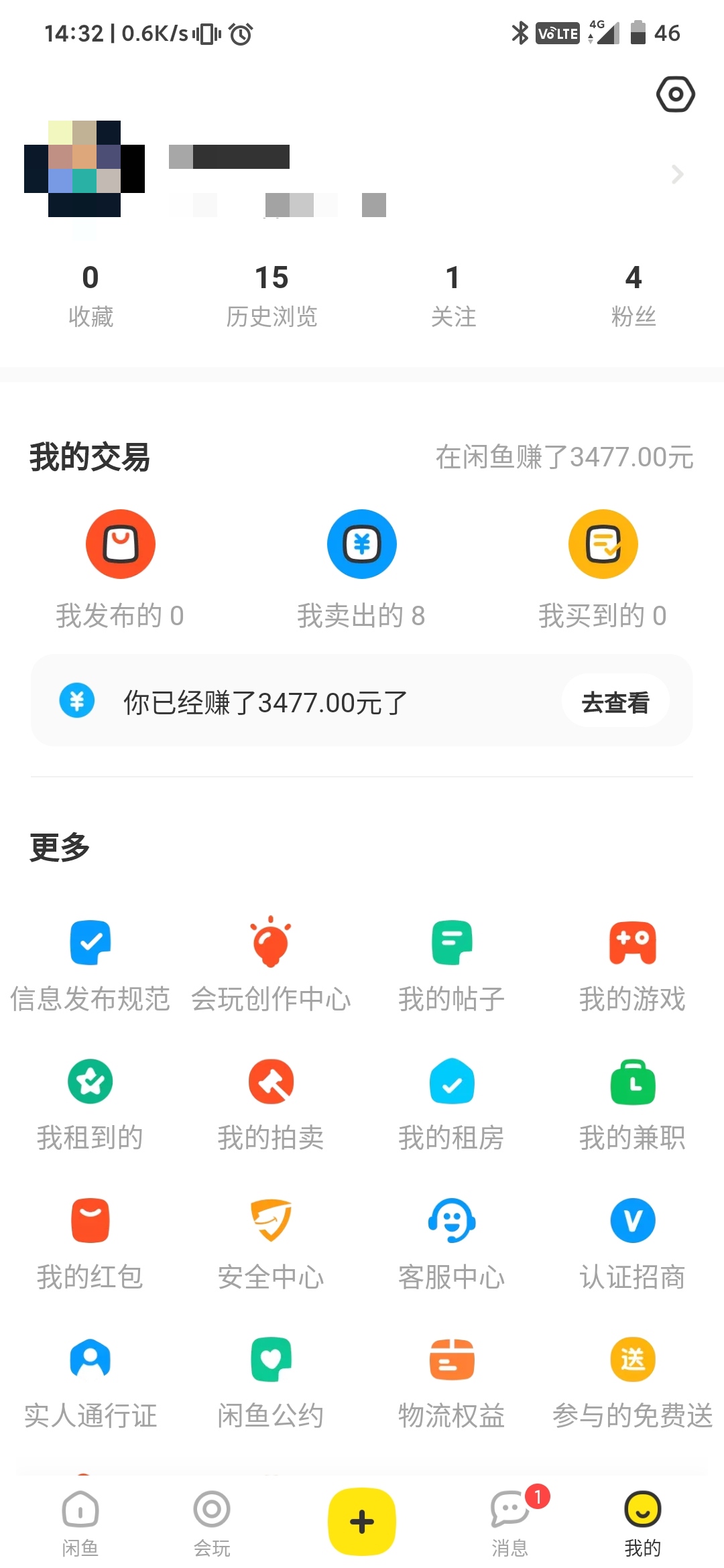The width and height of the screenshot is (724, 1568).
Task: Open the 消息 messages tab
Action: tap(510, 1522)
